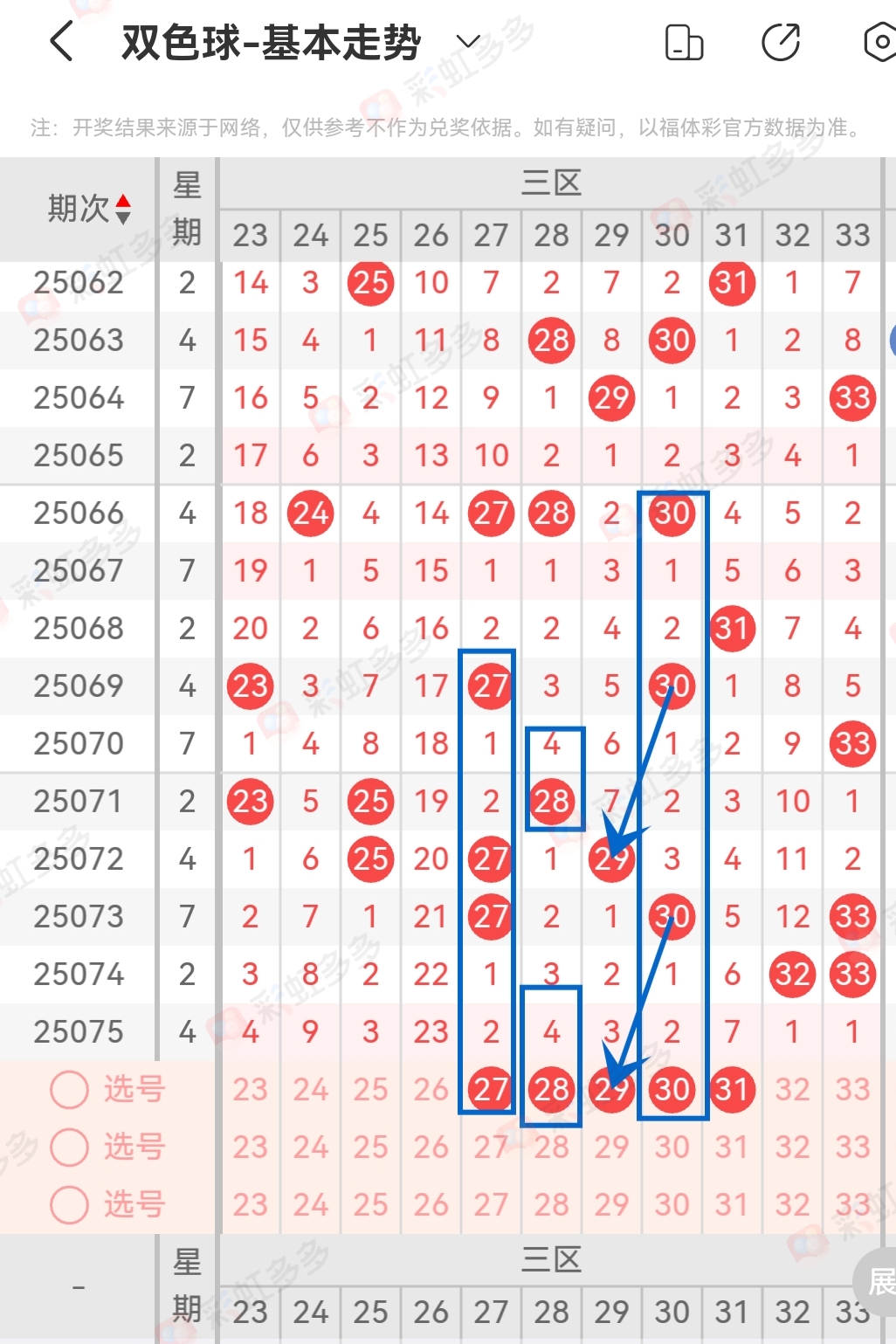
Task: Click the circled red 30 in row 25066
Action: pos(672,513)
